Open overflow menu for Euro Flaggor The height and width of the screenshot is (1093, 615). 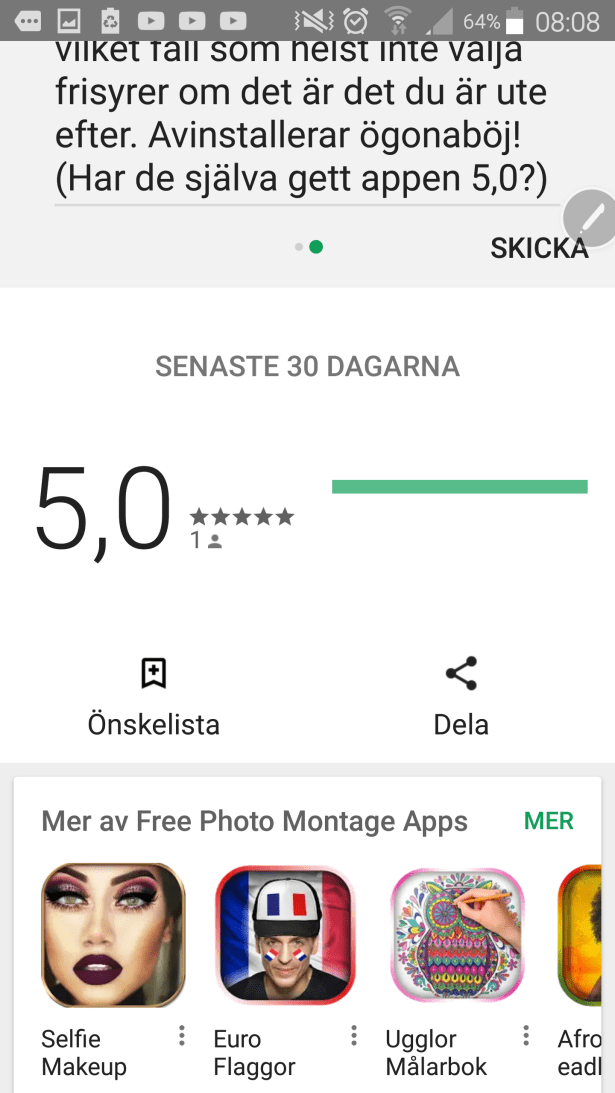(353, 1036)
